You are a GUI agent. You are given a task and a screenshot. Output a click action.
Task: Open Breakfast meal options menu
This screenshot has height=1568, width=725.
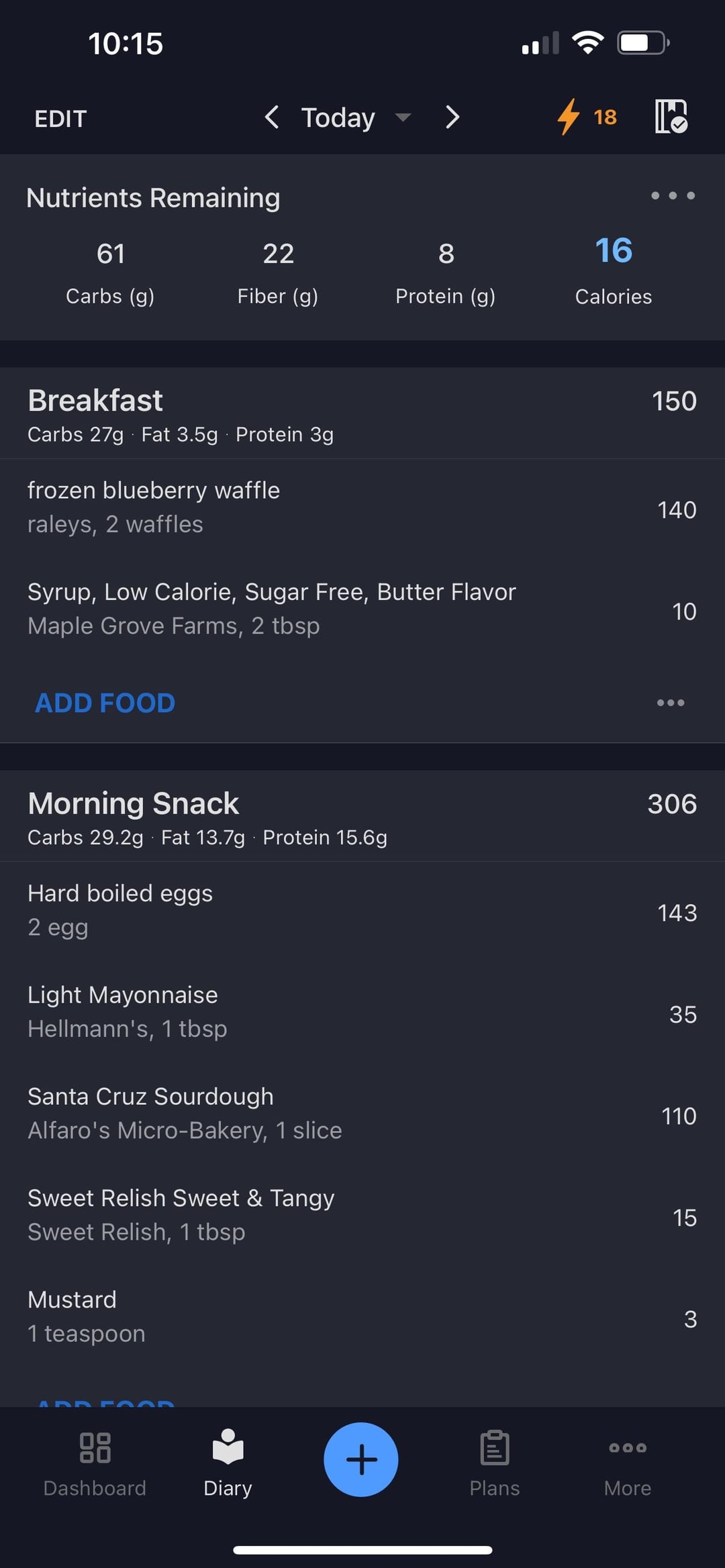tap(671, 703)
